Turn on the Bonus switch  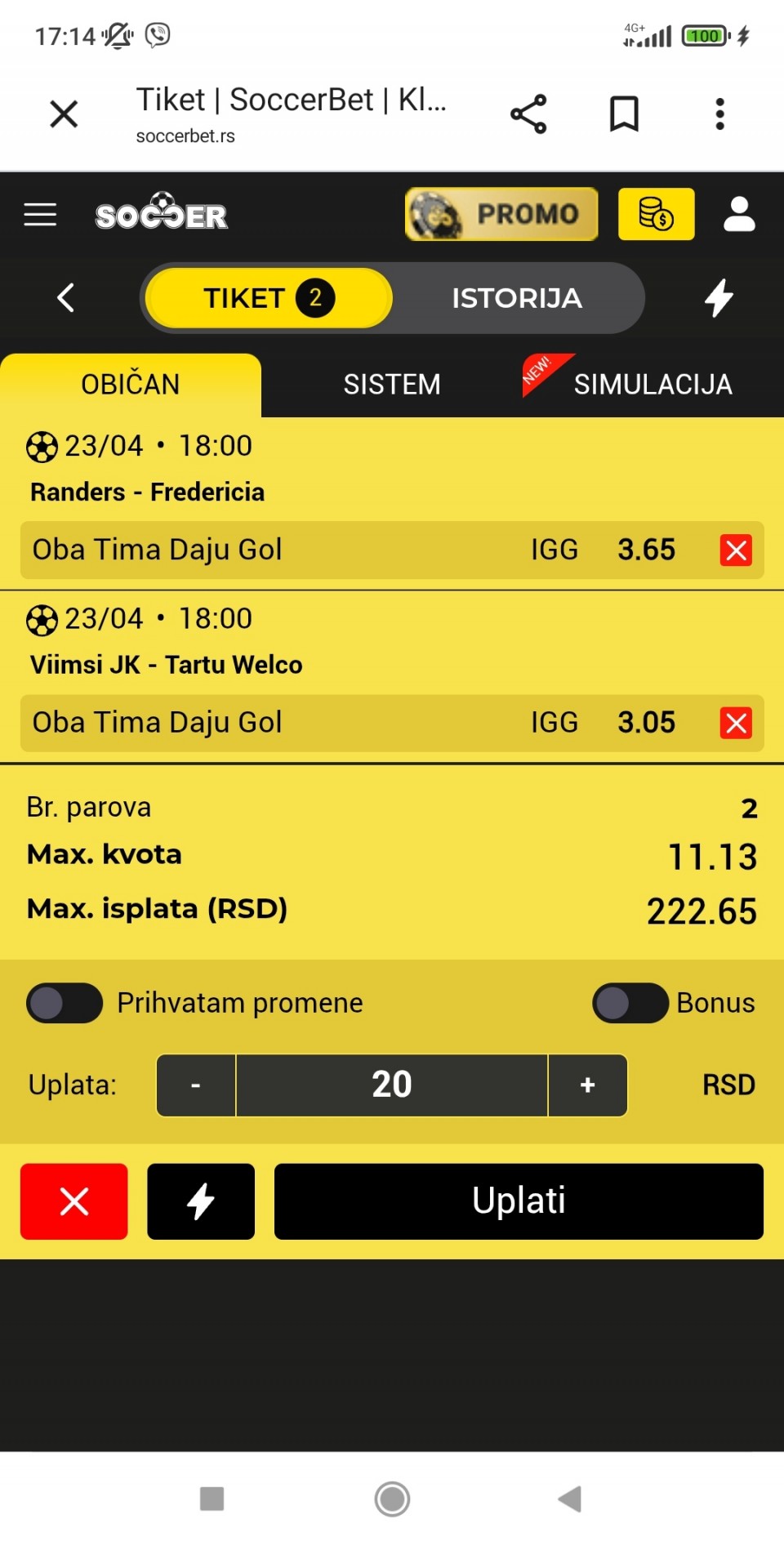pos(630,1003)
